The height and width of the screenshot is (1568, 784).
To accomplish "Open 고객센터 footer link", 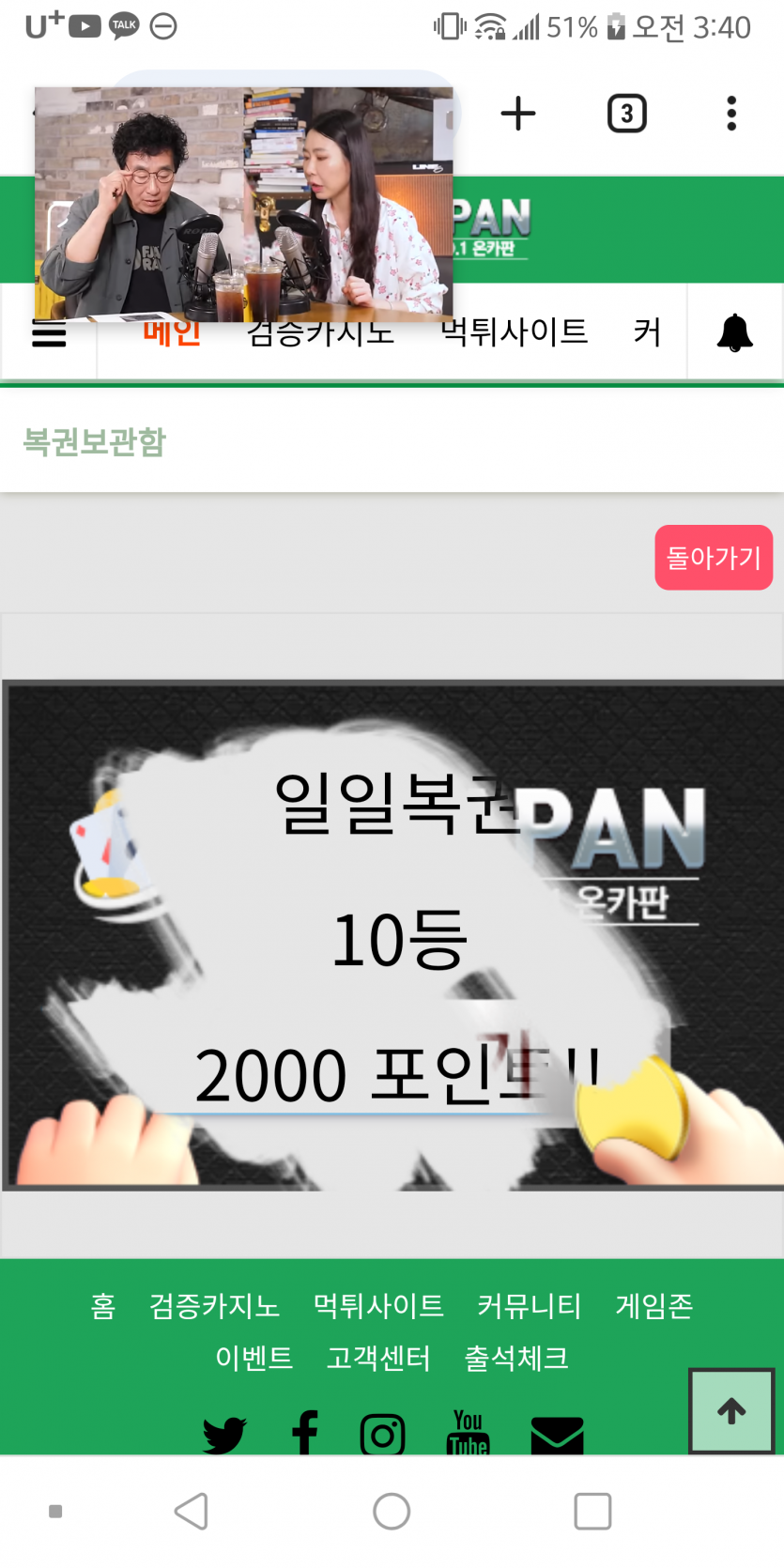I will 377,1358.
